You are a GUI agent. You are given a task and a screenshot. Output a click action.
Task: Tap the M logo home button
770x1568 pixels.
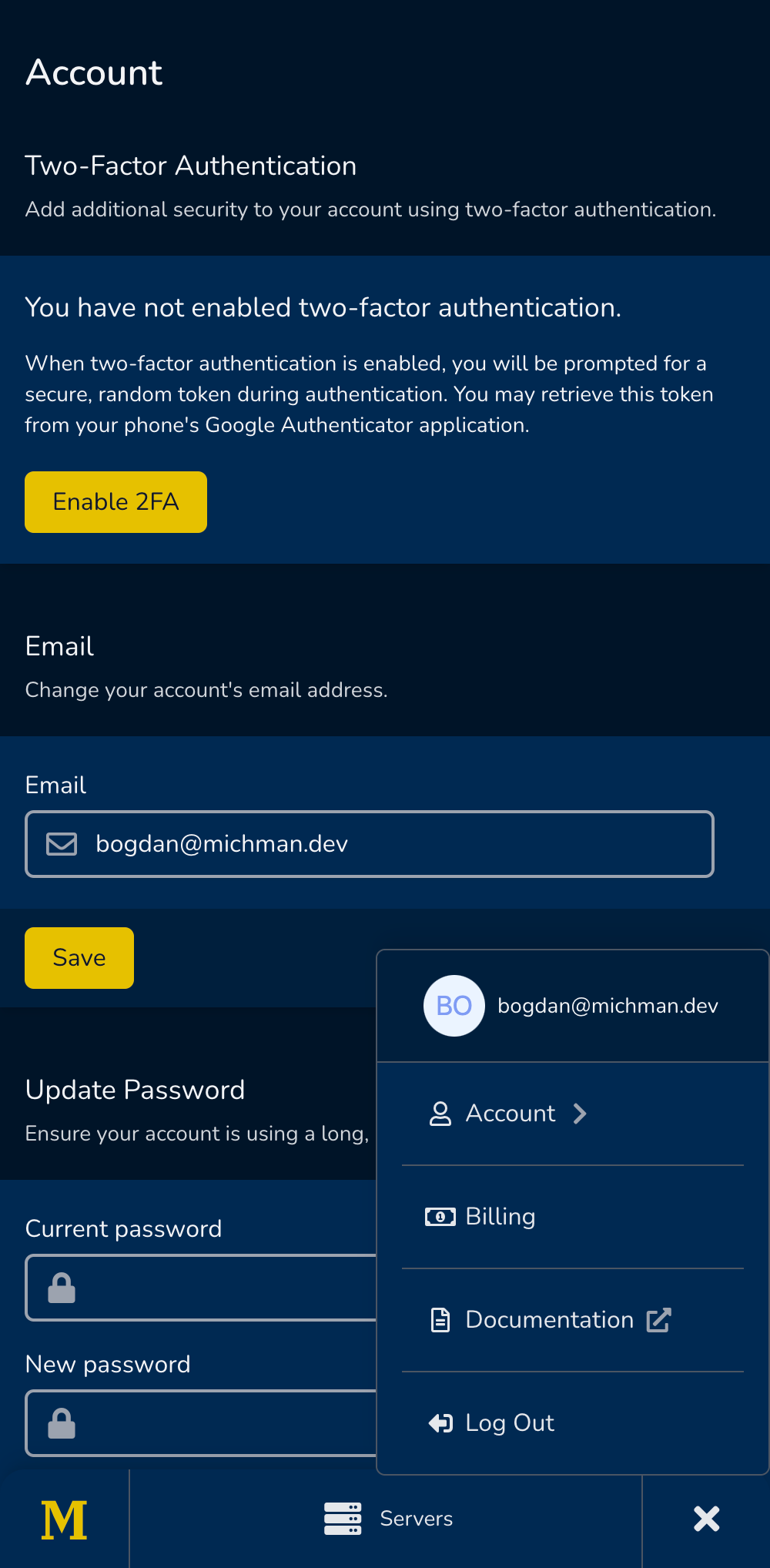tap(64, 1519)
